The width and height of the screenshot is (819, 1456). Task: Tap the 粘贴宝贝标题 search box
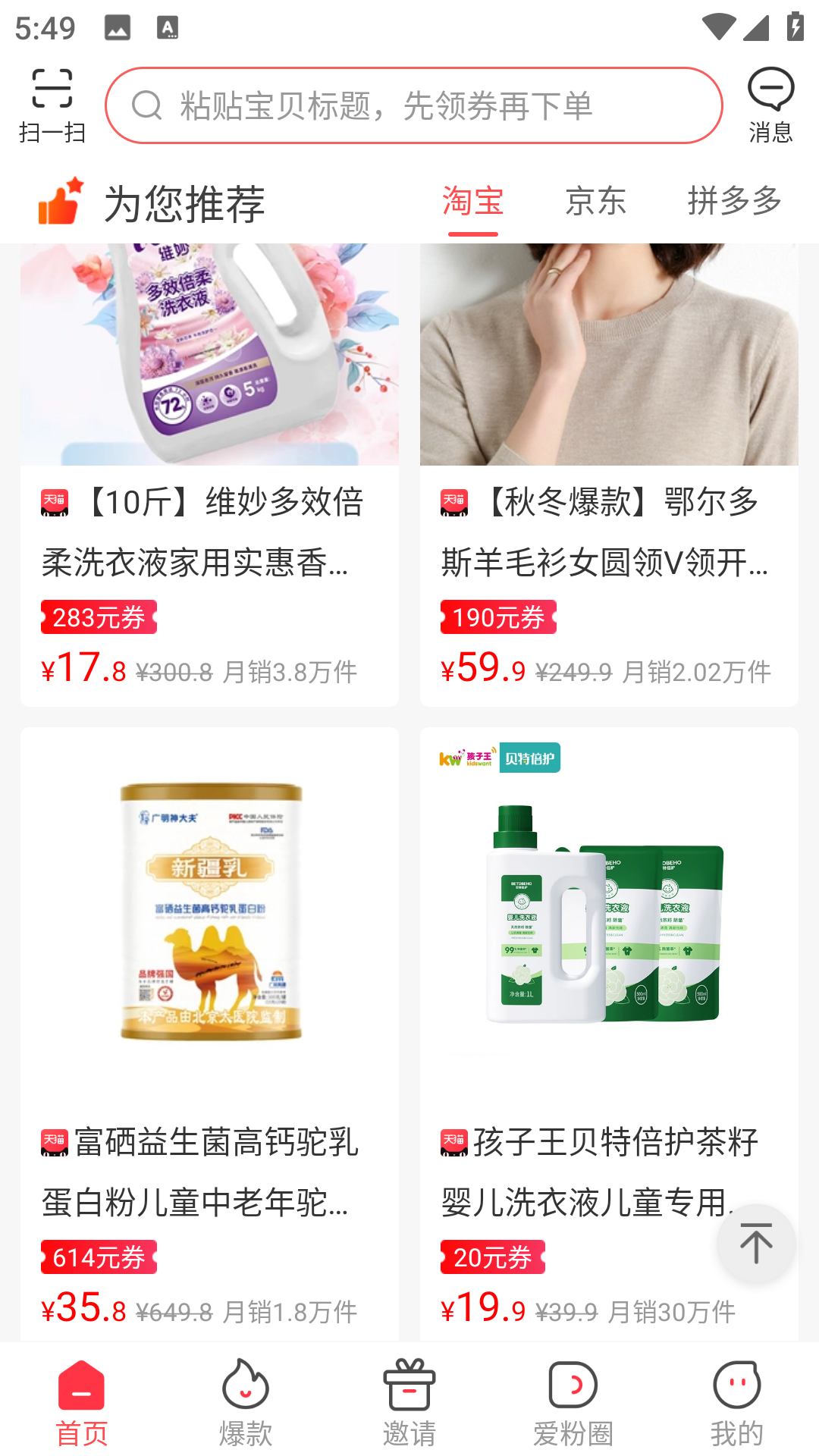tap(413, 105)
